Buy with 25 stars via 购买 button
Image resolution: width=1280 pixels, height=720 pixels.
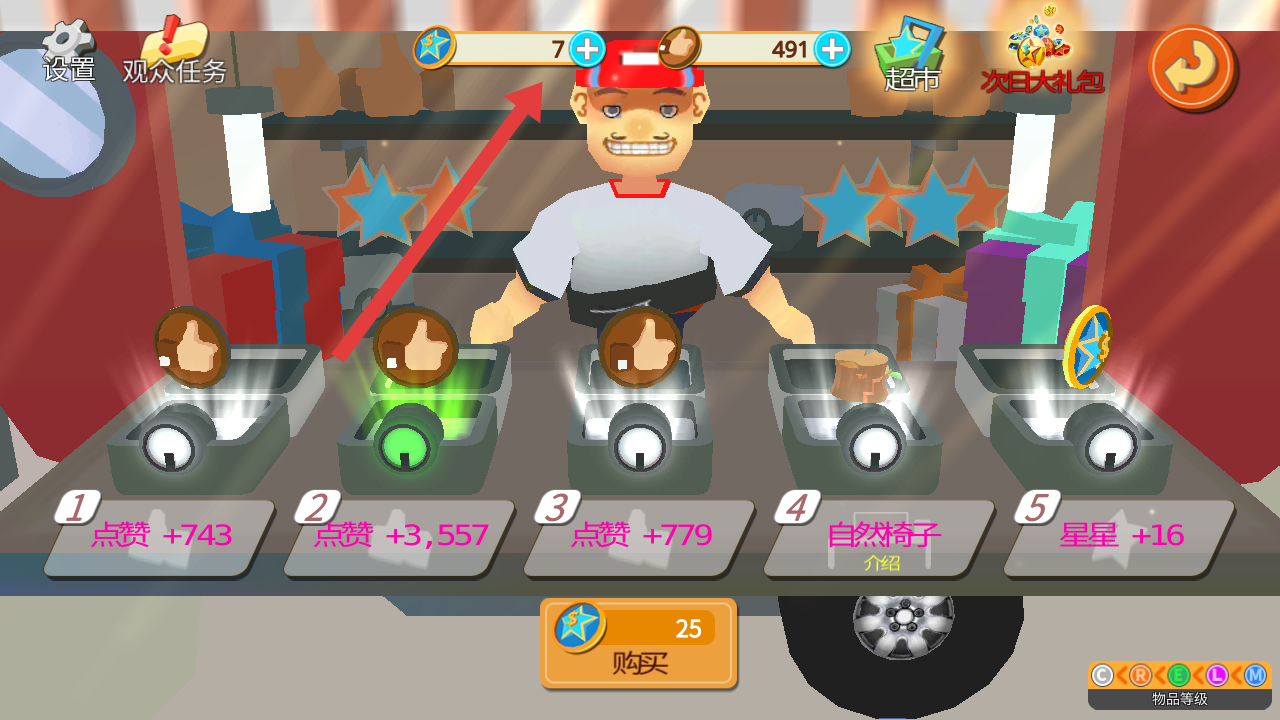click(x=639, y=644)
